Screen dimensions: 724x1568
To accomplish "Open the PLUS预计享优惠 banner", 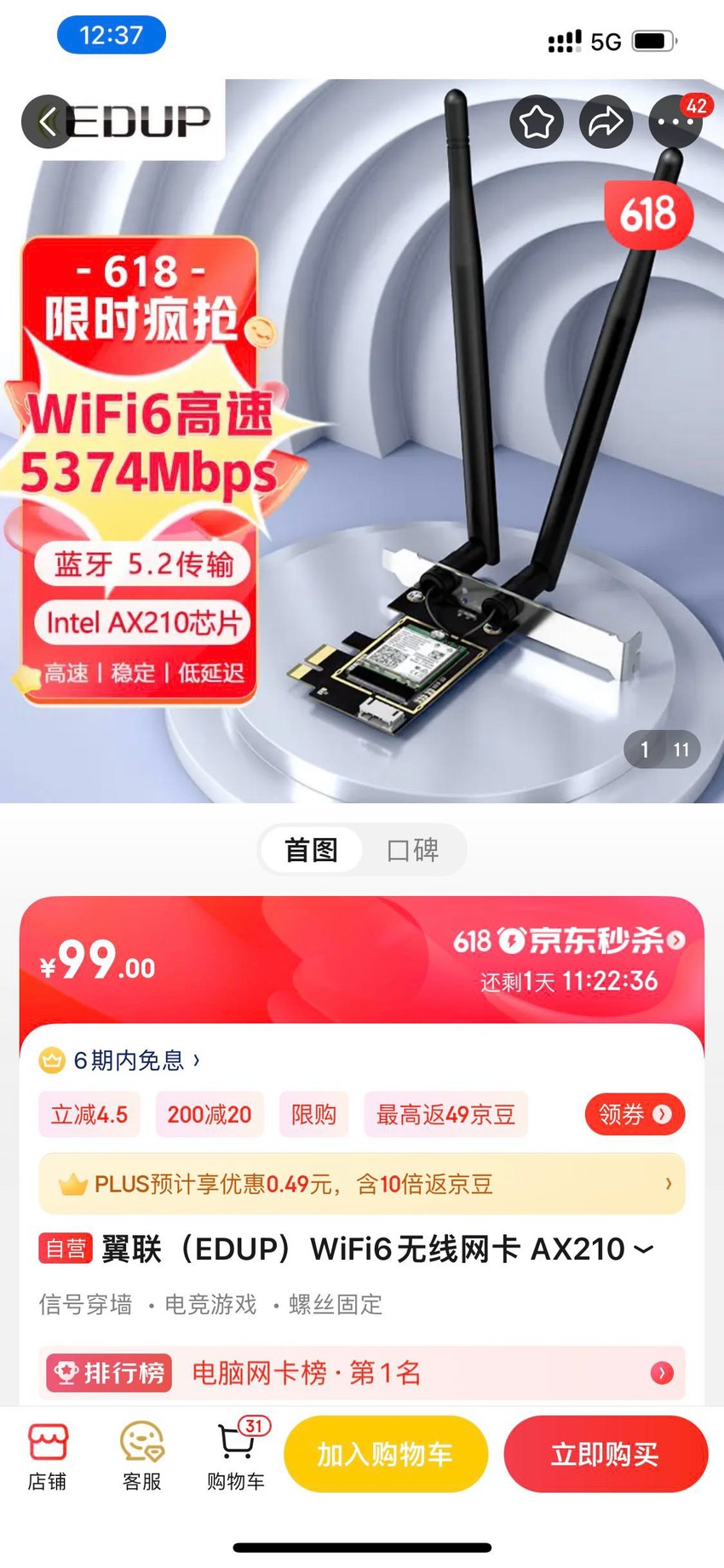I will pos(362,1184).
